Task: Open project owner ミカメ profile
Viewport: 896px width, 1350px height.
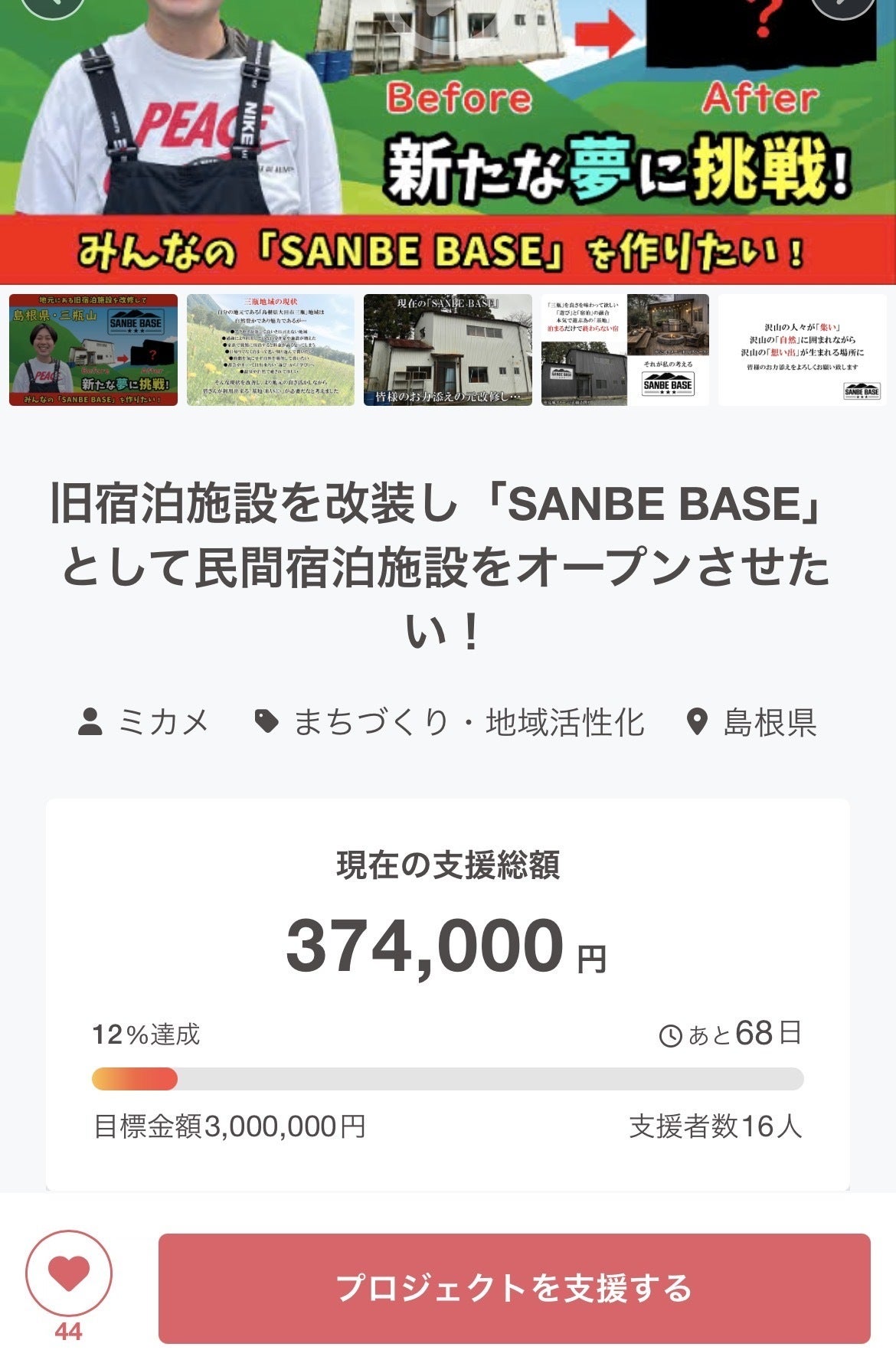Action: 144,722
